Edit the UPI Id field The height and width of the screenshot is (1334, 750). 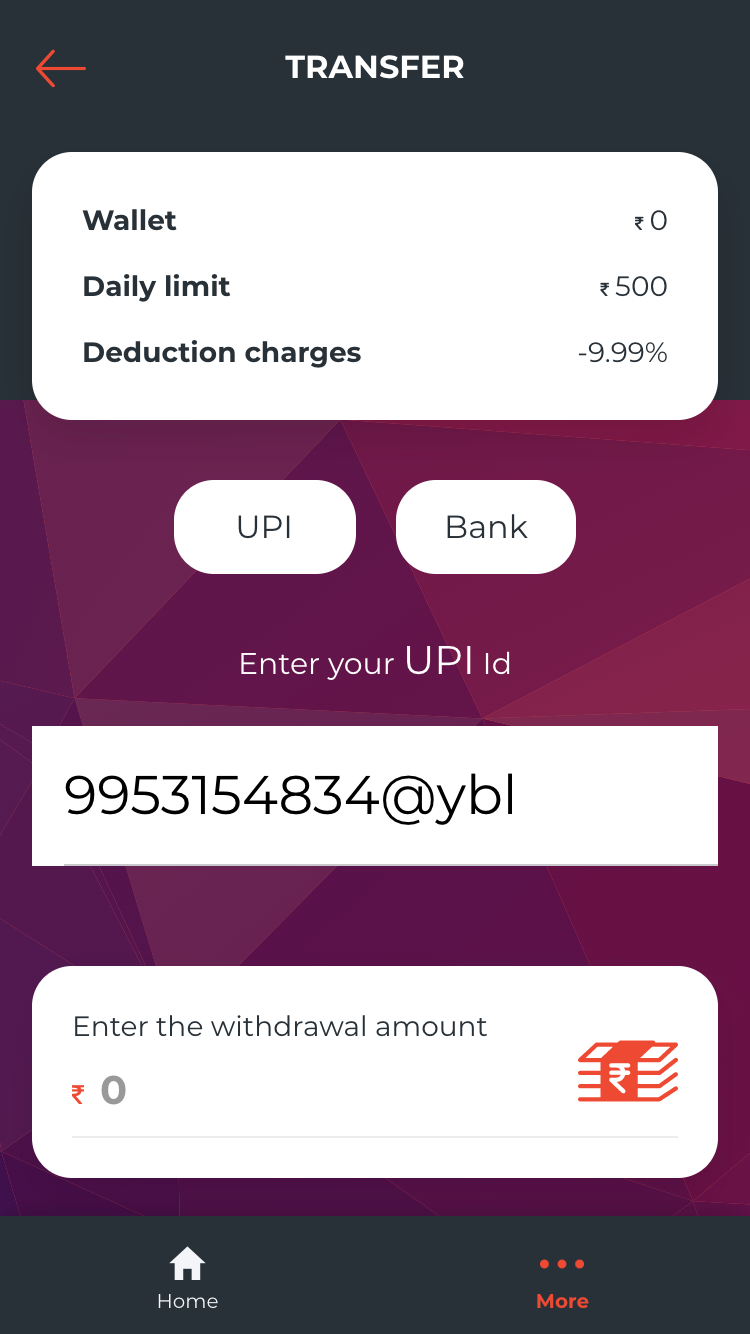click(375, 796)
